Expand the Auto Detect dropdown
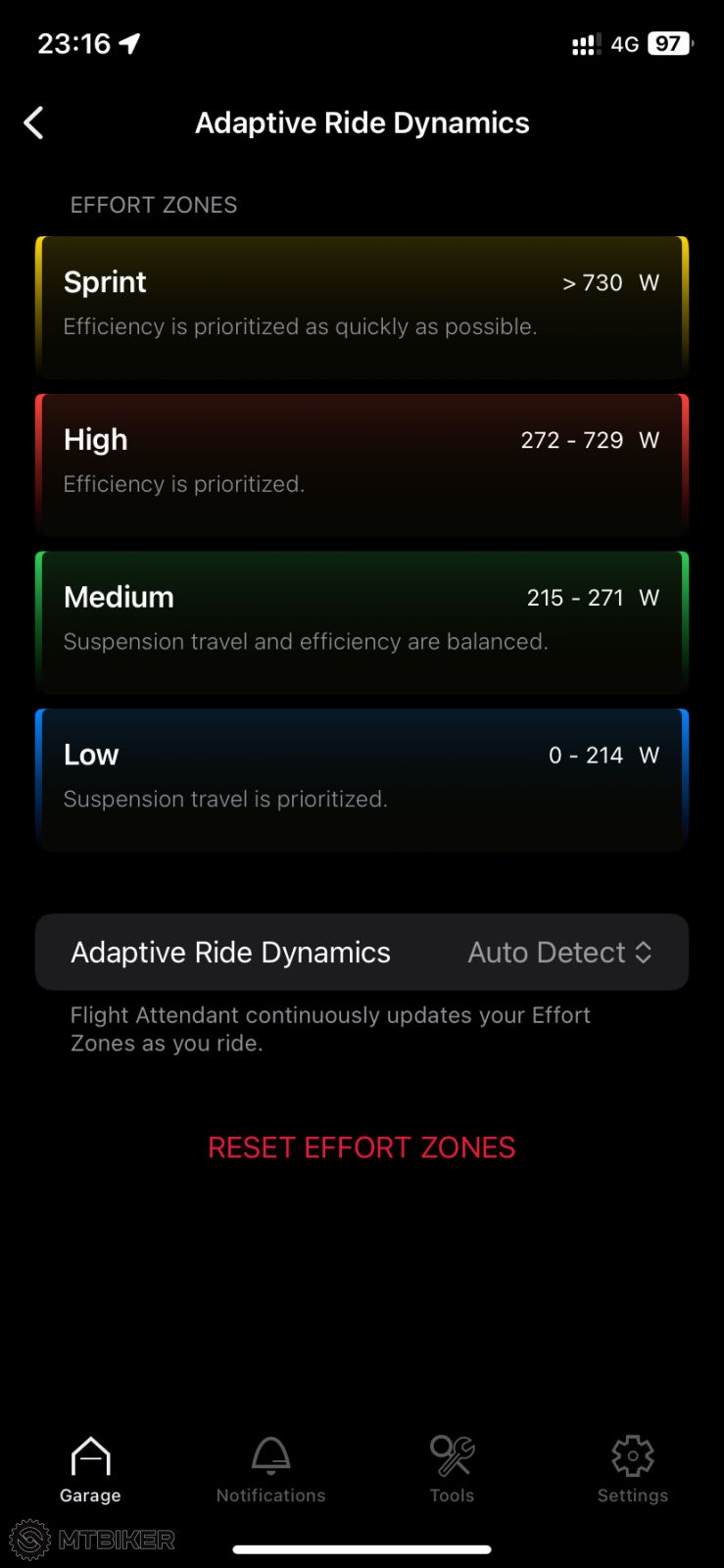 pos(559,953)
